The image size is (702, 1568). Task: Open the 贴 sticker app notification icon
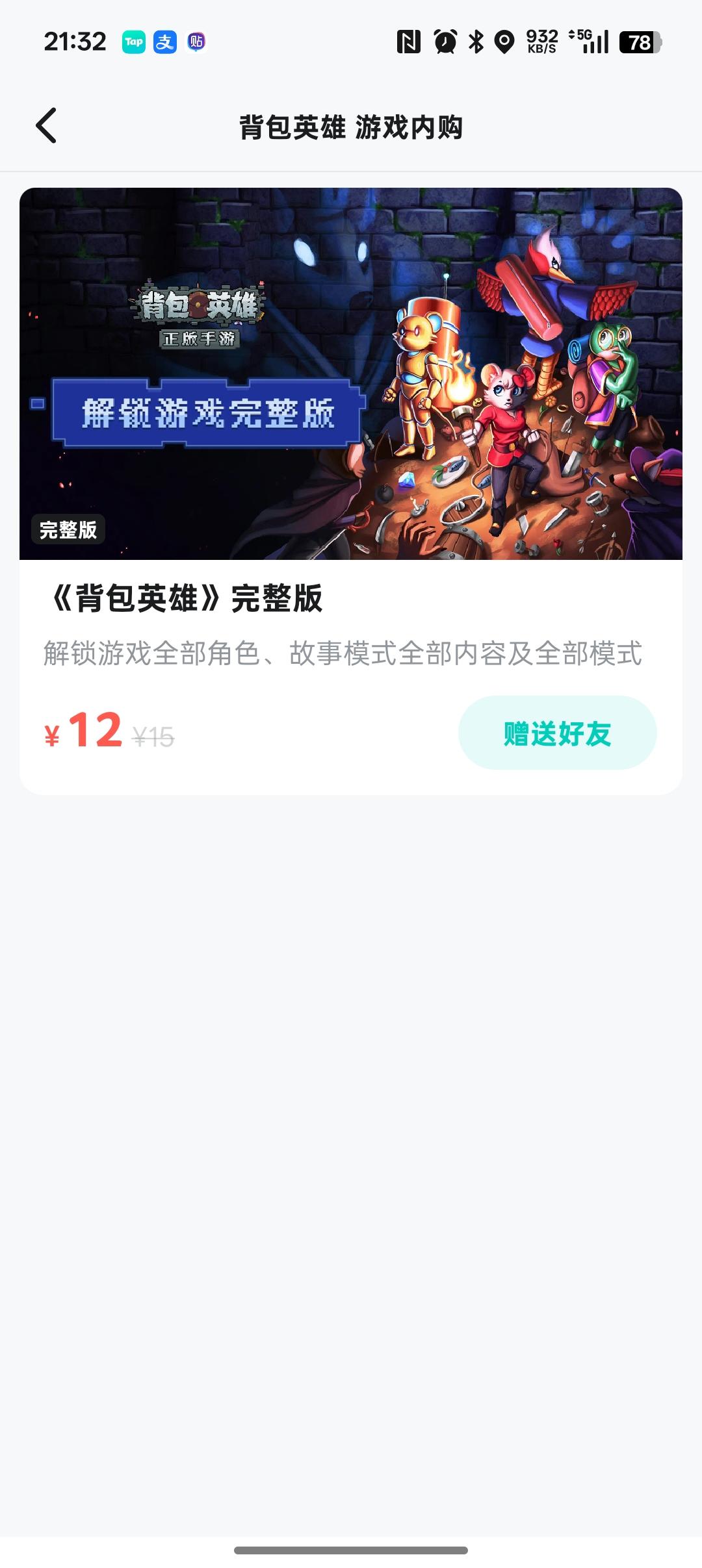197,43
